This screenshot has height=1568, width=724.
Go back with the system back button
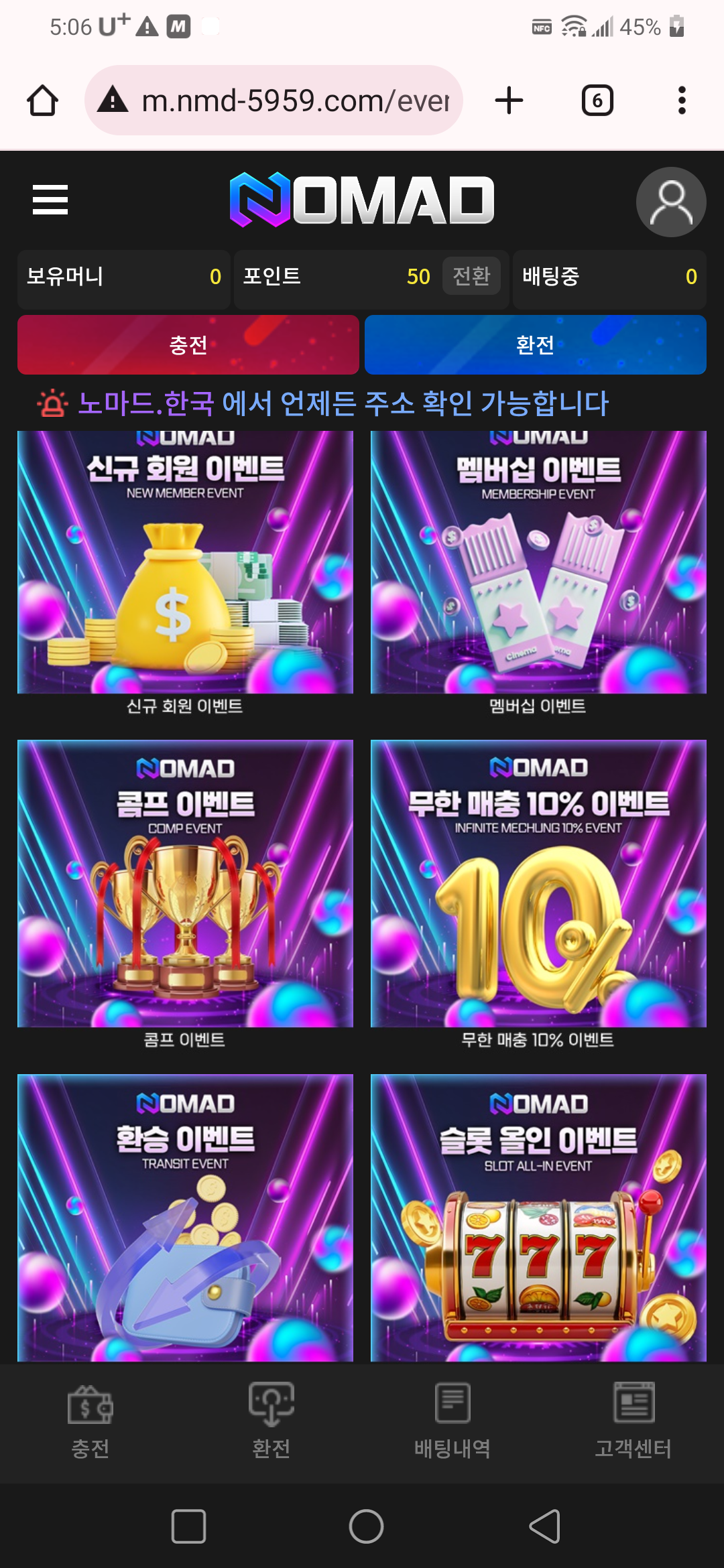coord(544,1526)
